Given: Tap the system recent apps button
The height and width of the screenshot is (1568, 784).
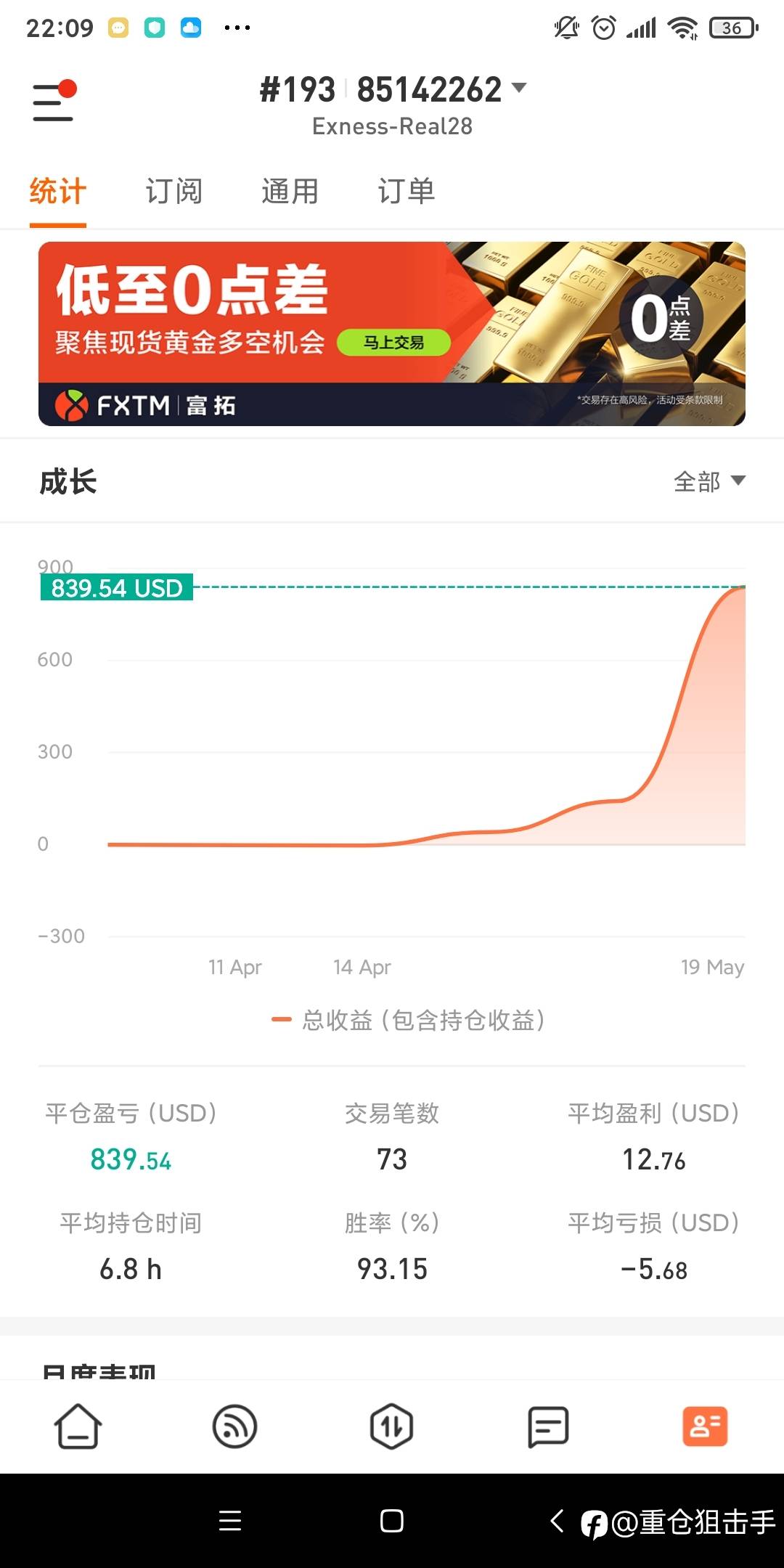Looking at the screenshot, I should click(230, 1521).
